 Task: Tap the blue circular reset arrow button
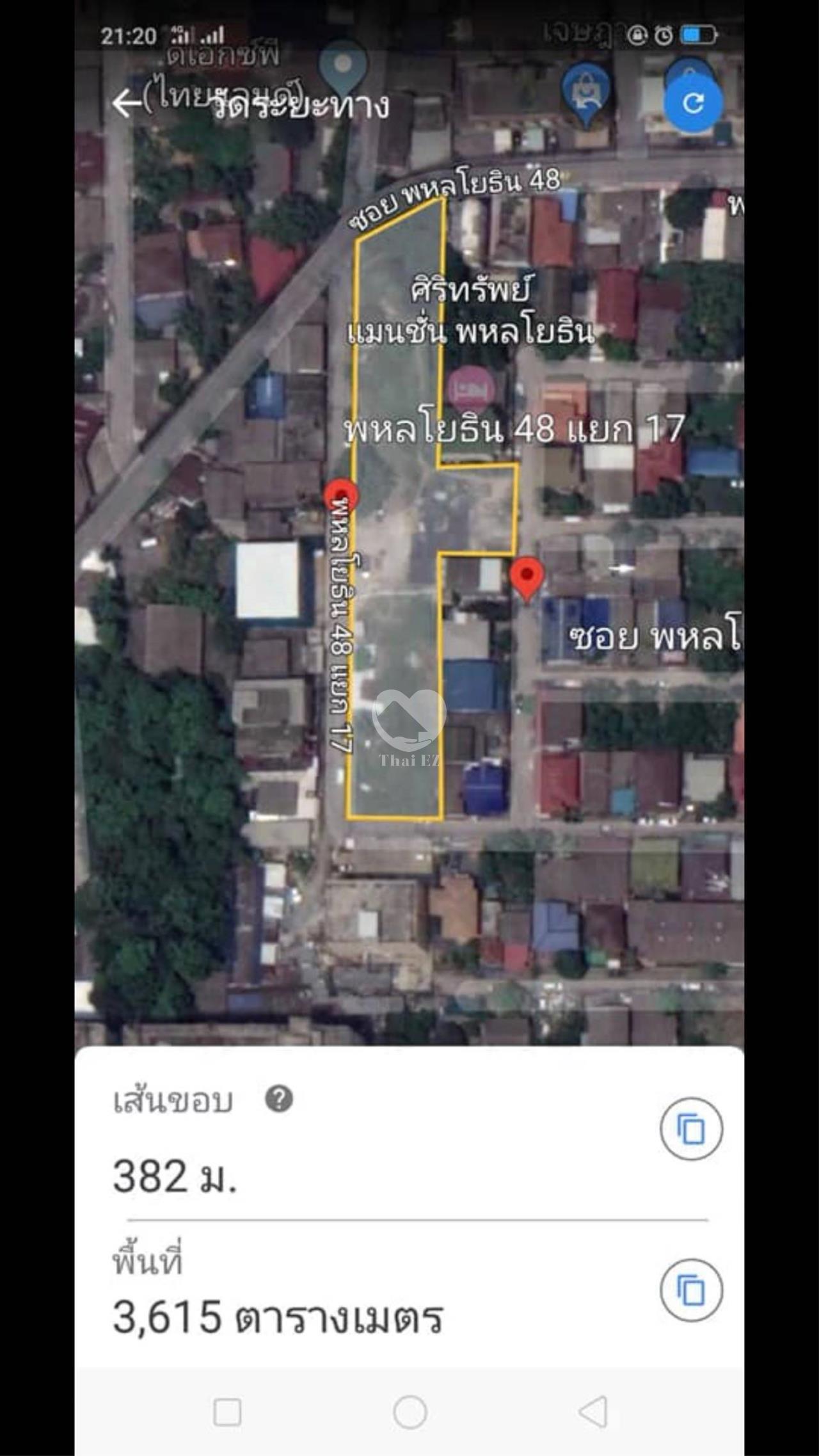pyautogui.click(x=693, y=104)
